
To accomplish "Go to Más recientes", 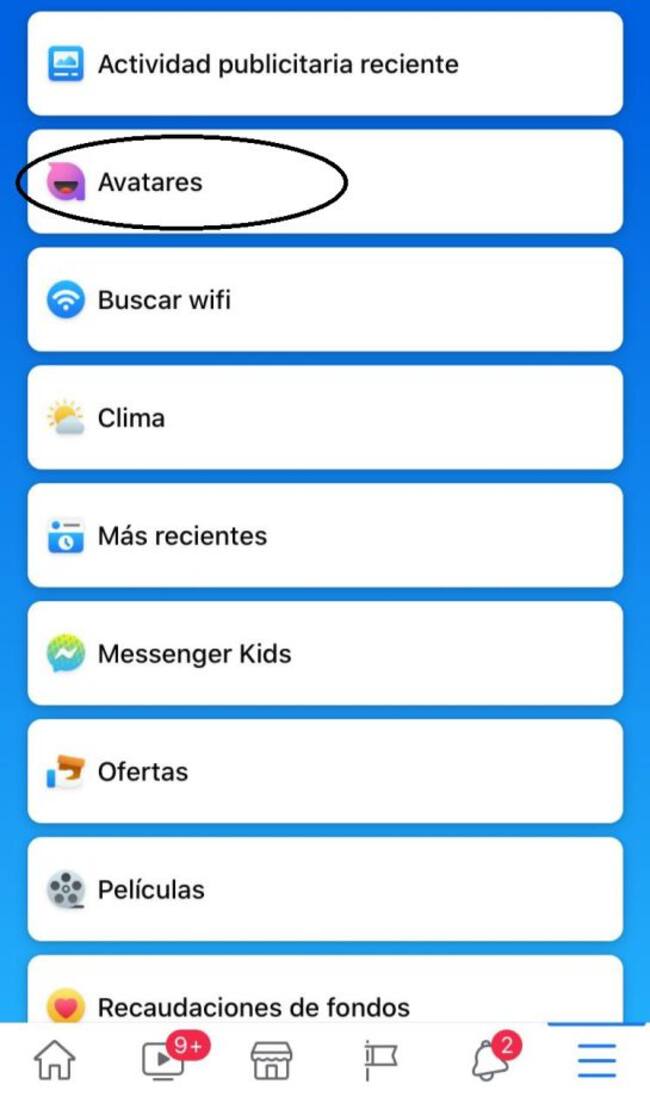I will click(324, 536).
